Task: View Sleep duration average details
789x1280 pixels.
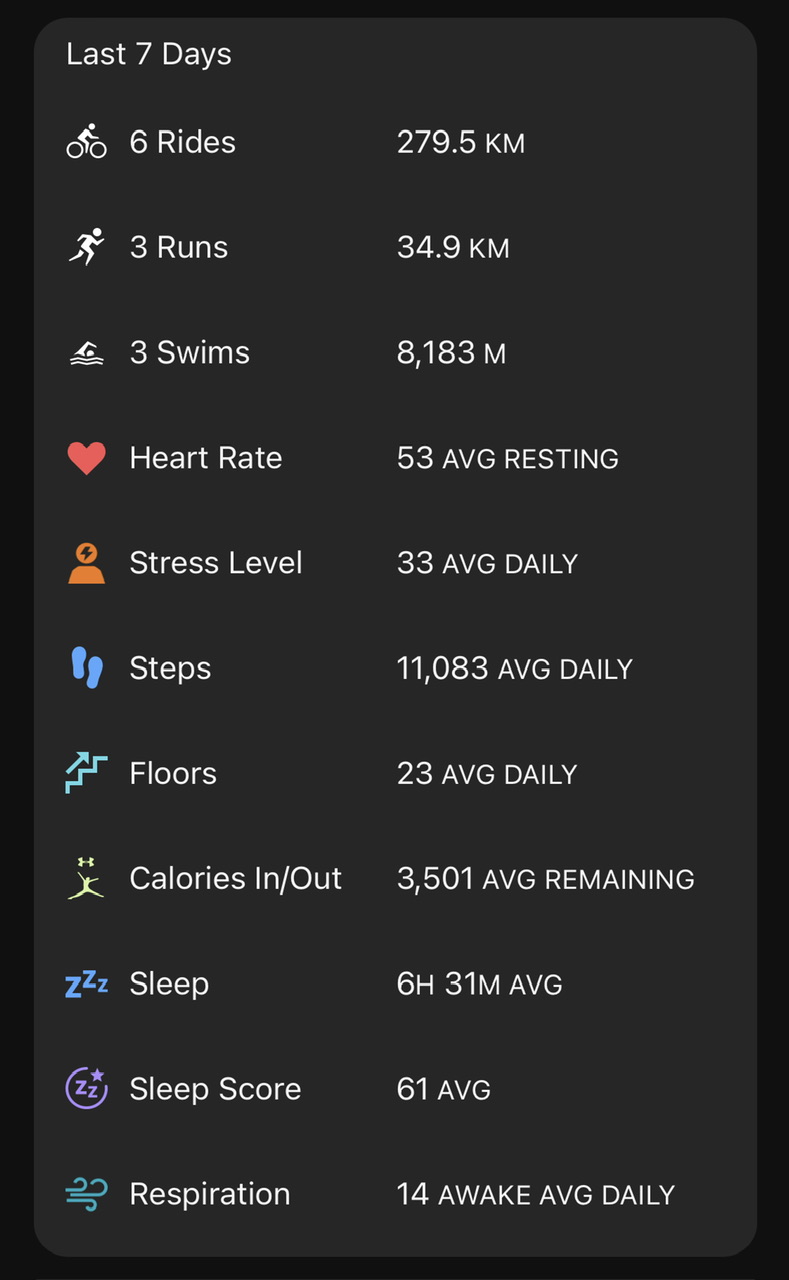Action: point(395,984)
